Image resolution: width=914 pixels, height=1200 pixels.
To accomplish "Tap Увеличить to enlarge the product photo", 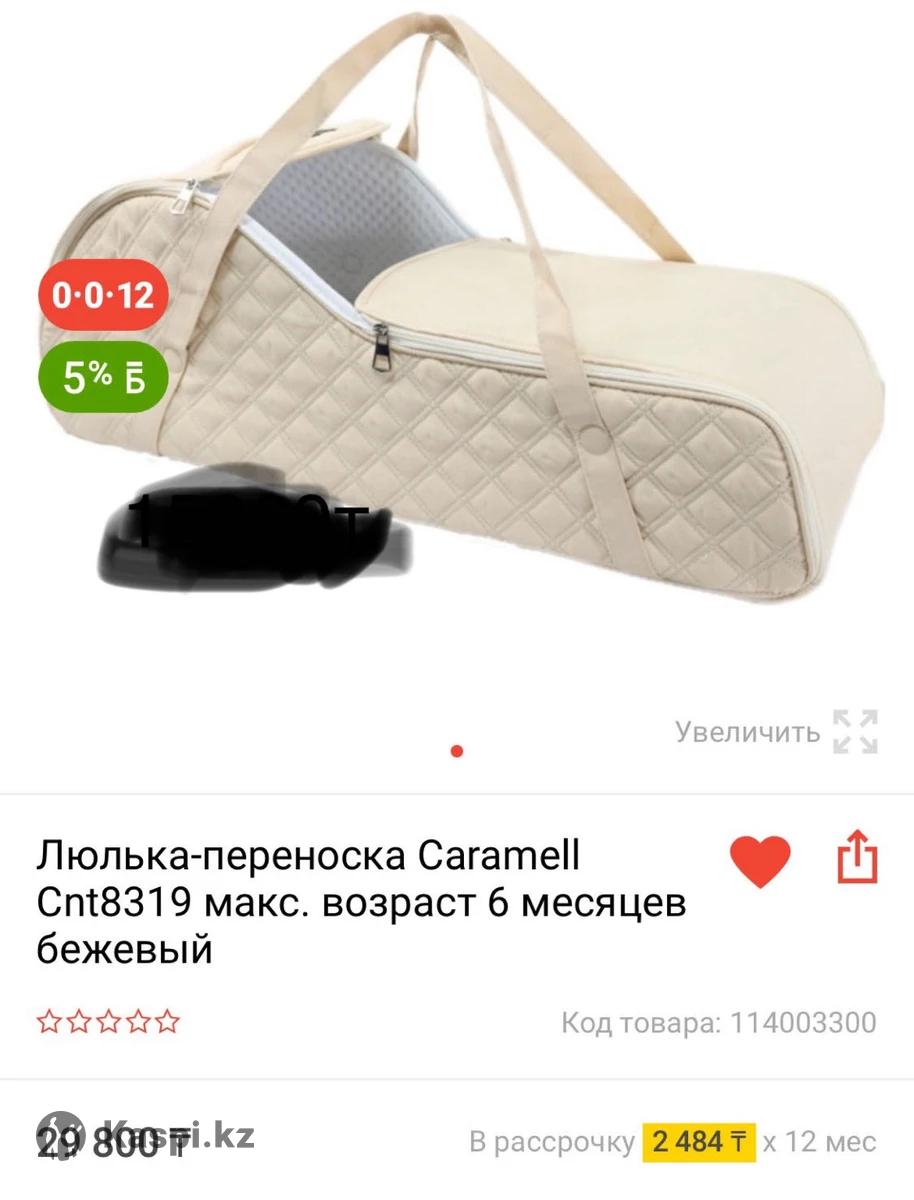I will [776, 731].
